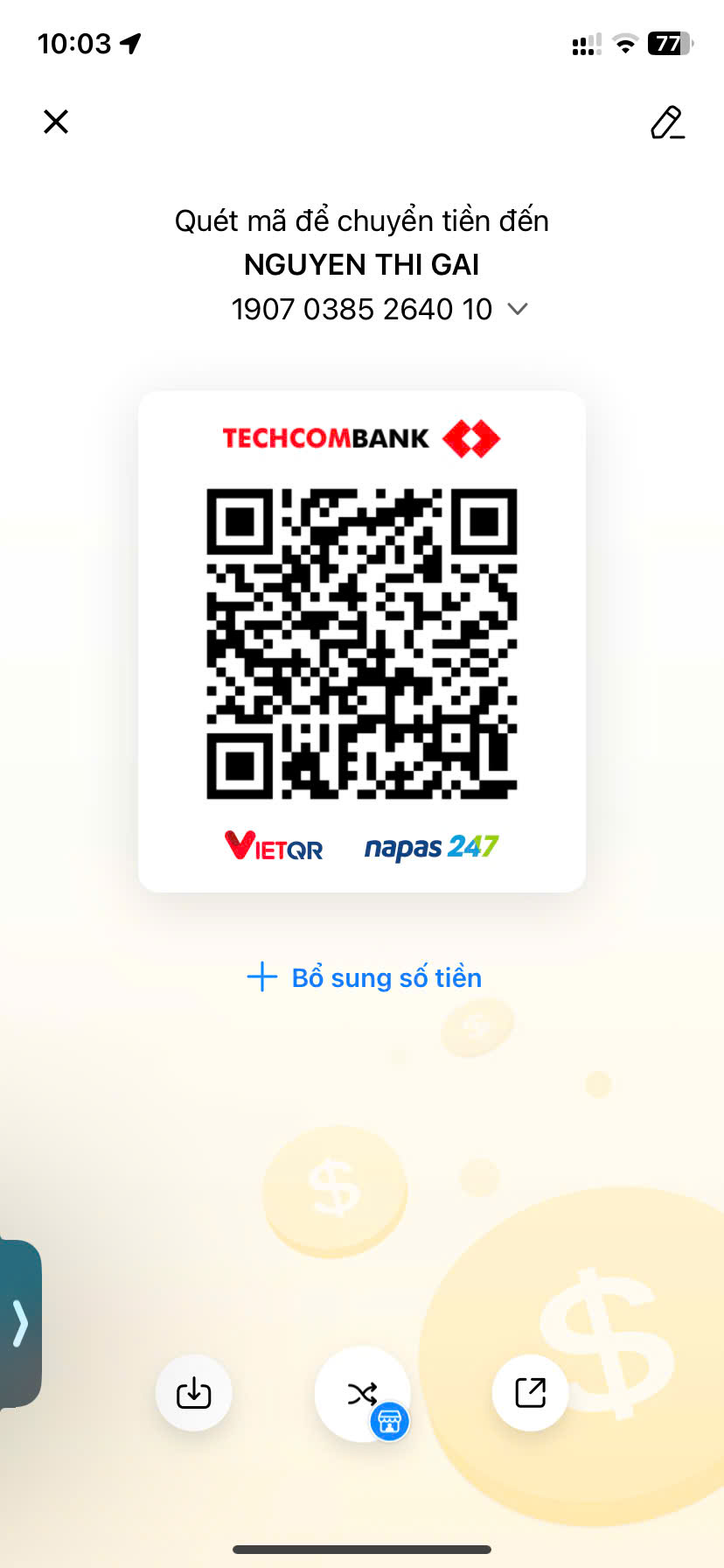Download the QR code image
The image size is (724, 1568).
click(193, 1392)
